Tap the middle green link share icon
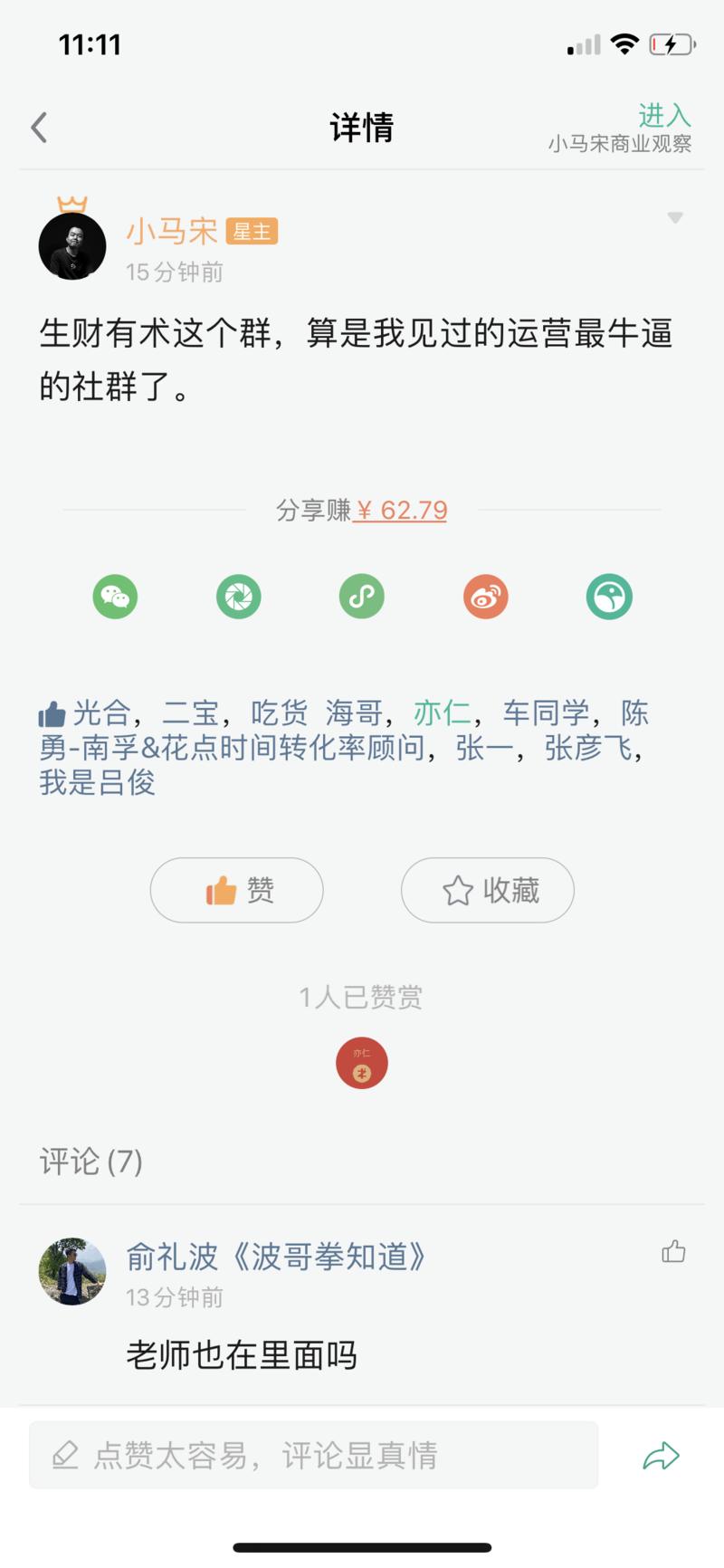 [x=361, y=597]
